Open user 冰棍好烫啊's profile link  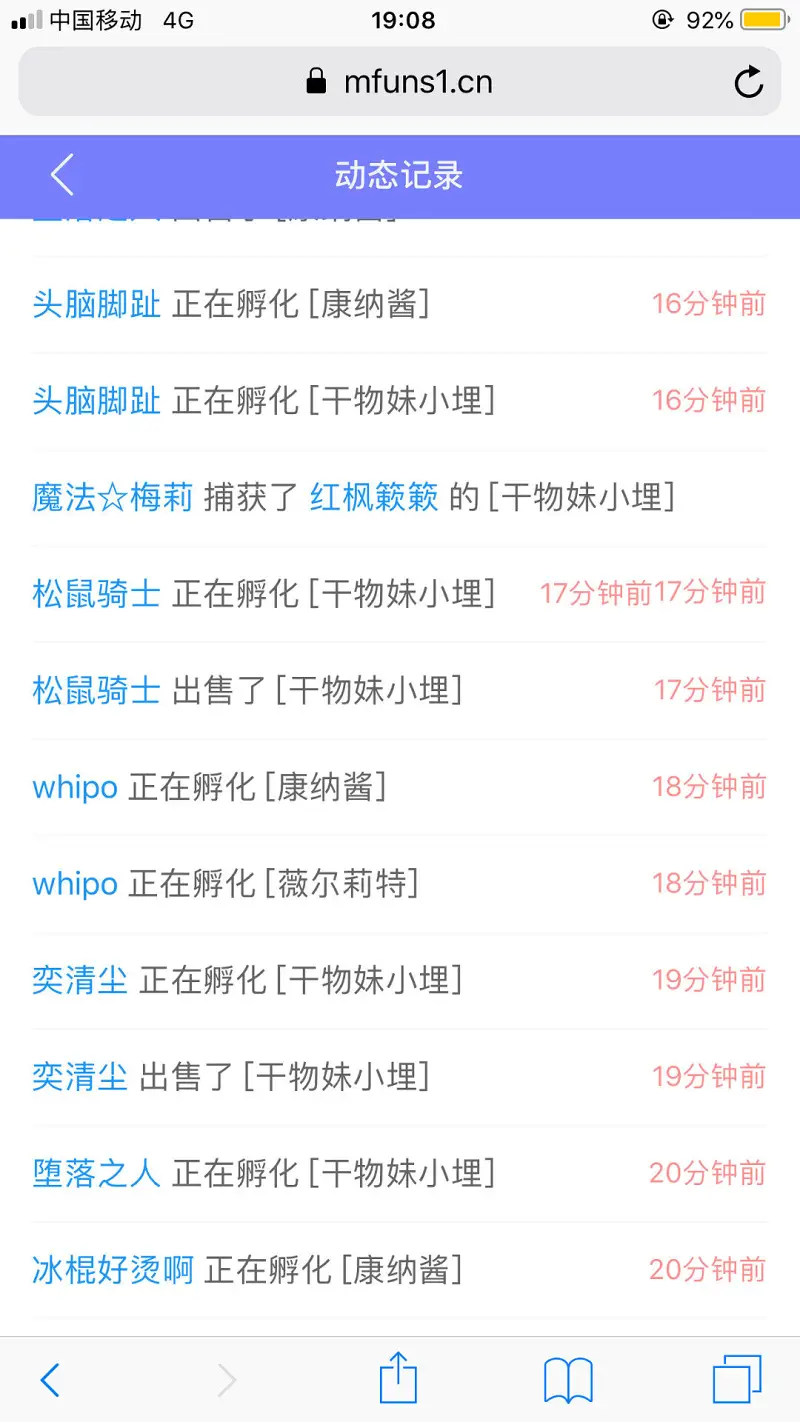[x=112, y=1270]
